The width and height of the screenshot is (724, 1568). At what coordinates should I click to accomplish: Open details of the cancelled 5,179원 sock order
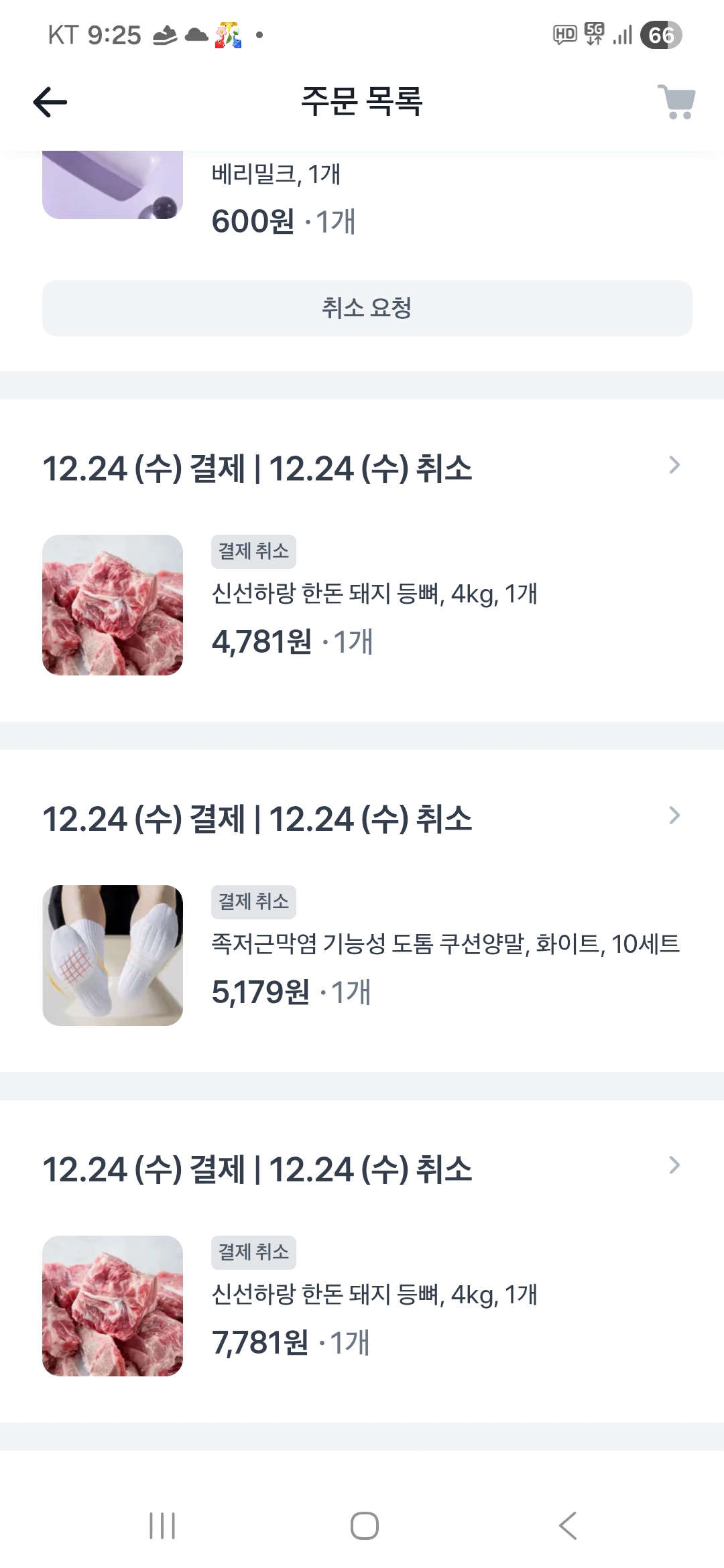674,816
